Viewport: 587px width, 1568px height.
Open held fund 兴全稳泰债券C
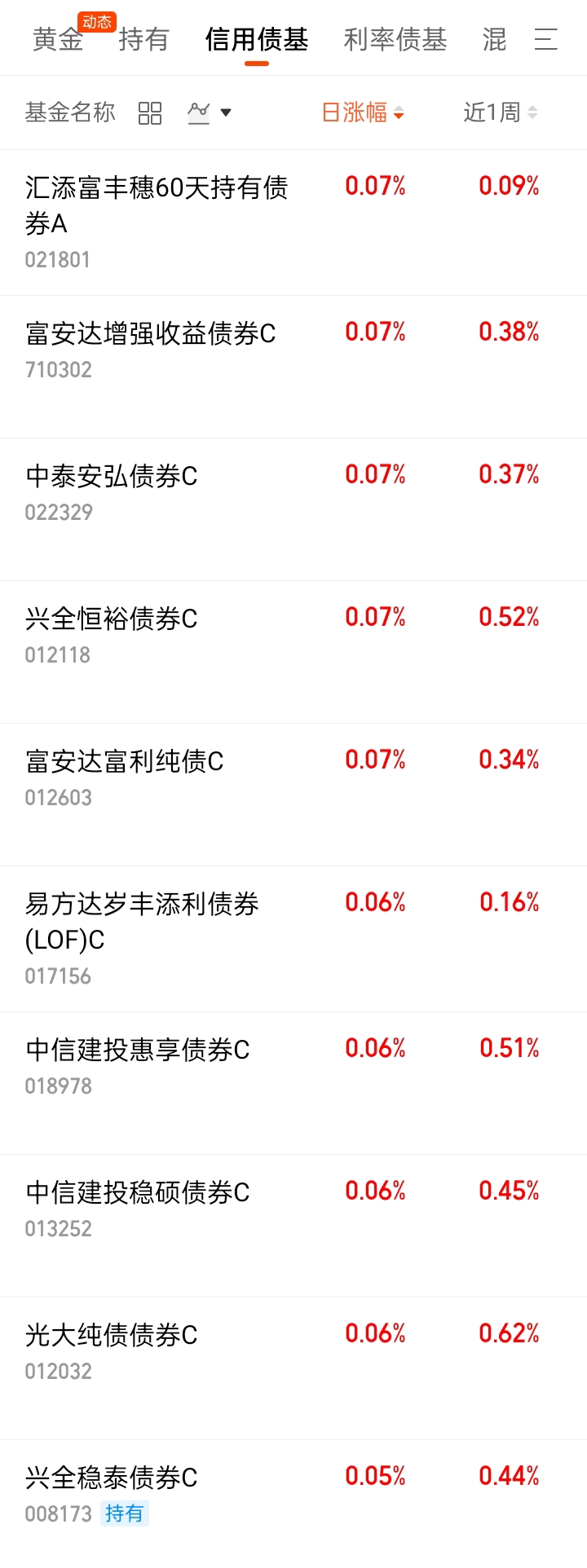112,1478
